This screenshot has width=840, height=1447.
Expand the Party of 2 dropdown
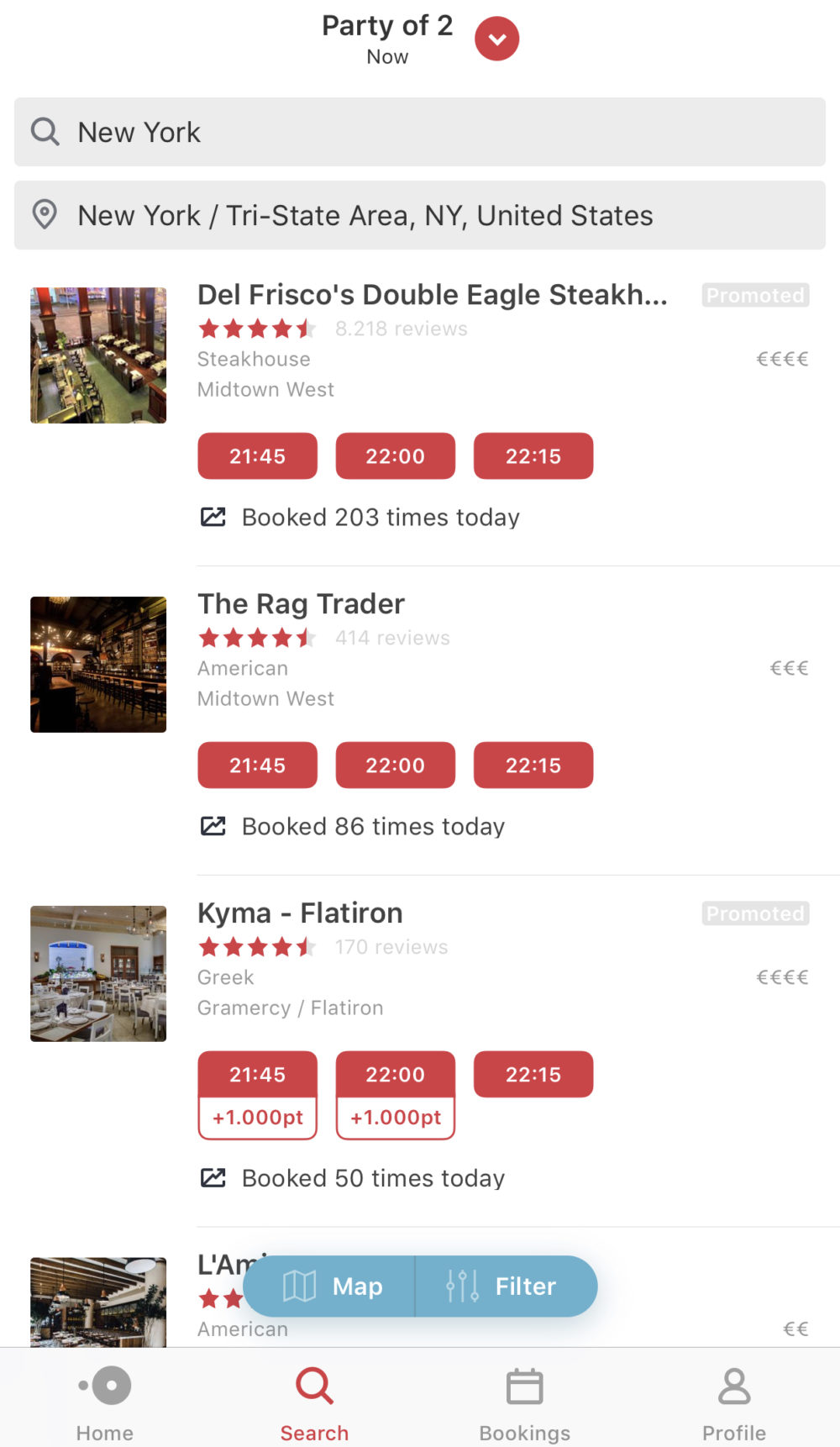[x=496, y=39]
